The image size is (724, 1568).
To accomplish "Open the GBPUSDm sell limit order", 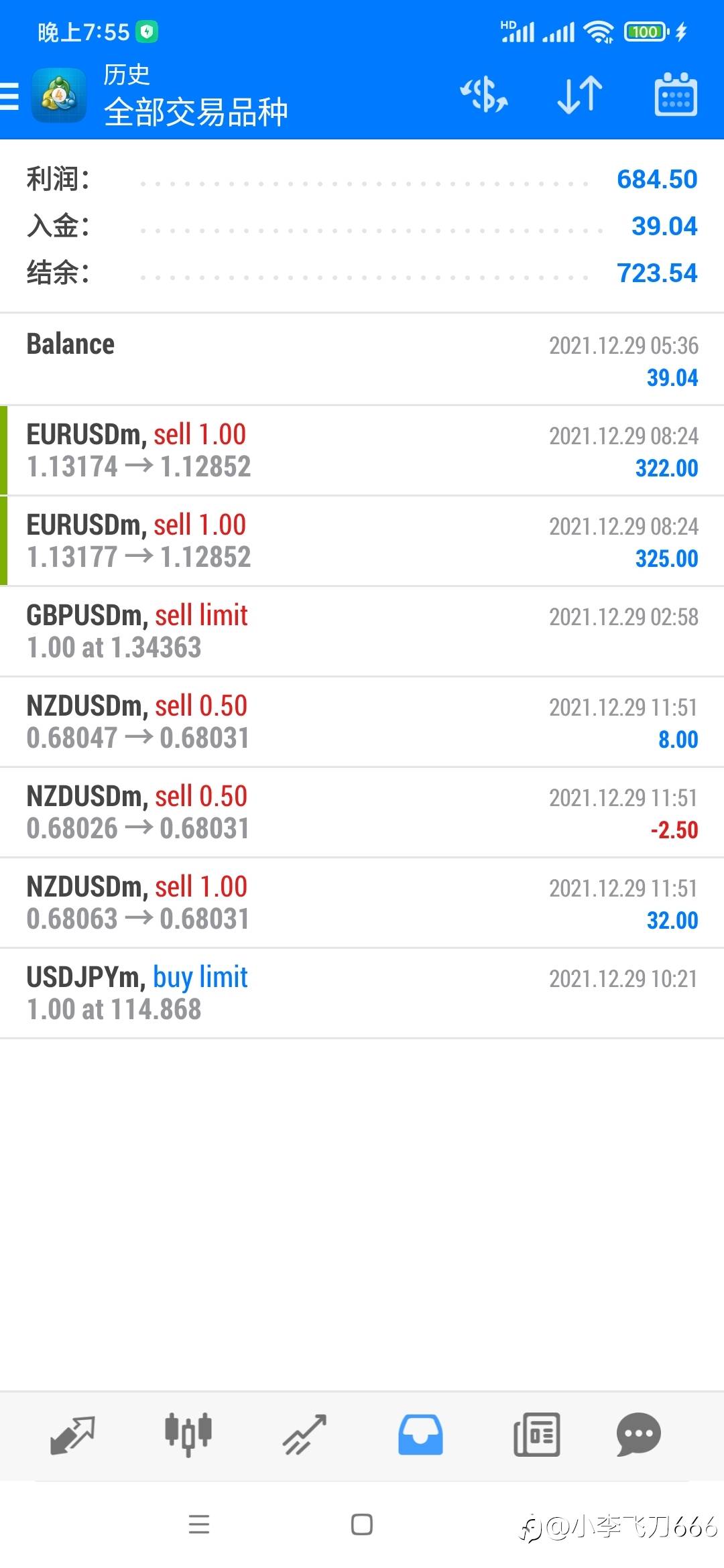I will point(362,631).
